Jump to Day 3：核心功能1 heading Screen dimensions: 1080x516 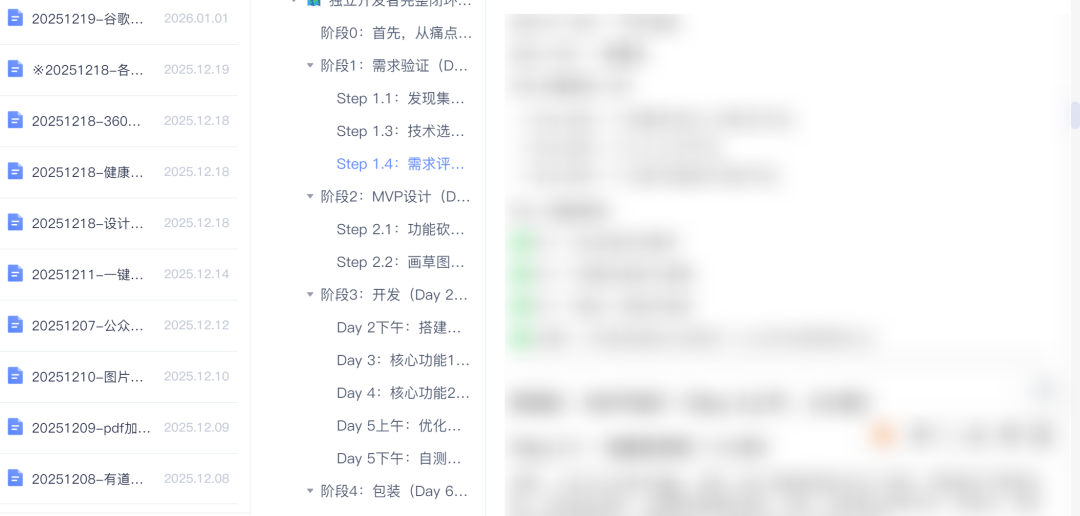click(x=403, y=360)
